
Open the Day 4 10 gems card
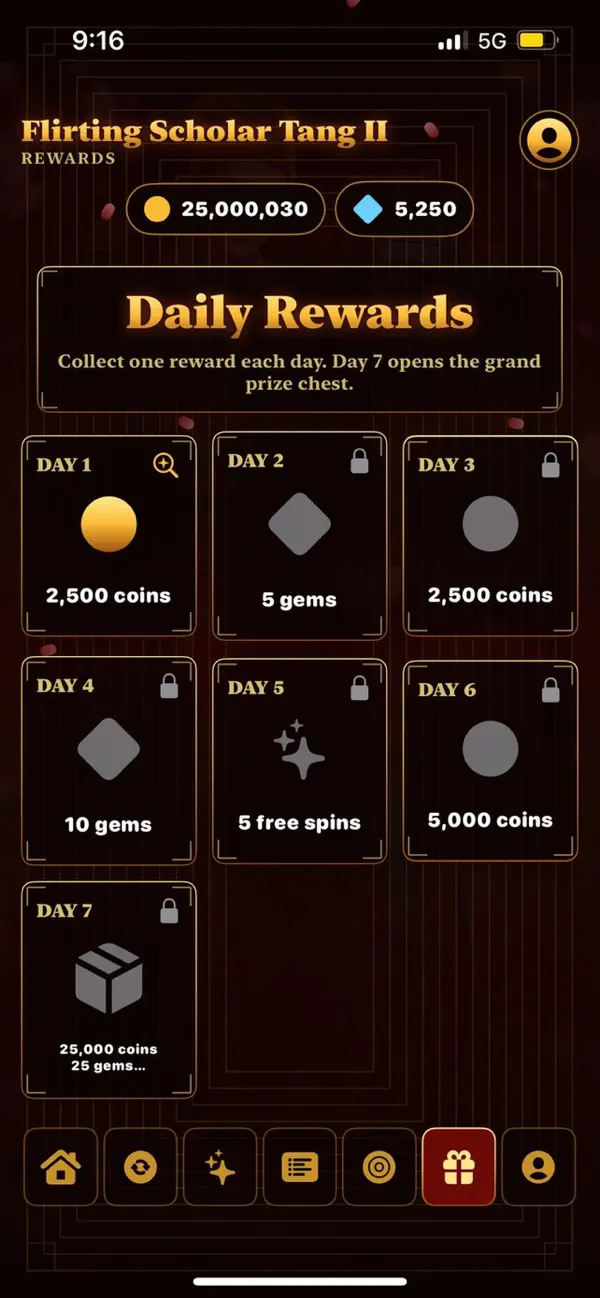pos(108,761)
